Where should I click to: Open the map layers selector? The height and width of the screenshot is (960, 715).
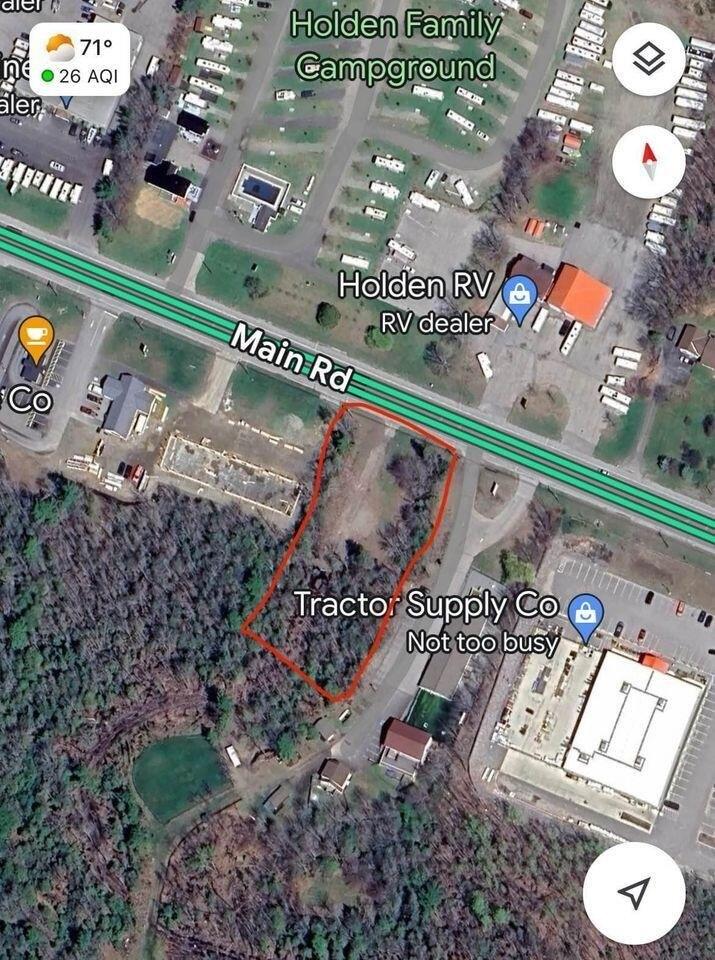click(x=649, y=60)
